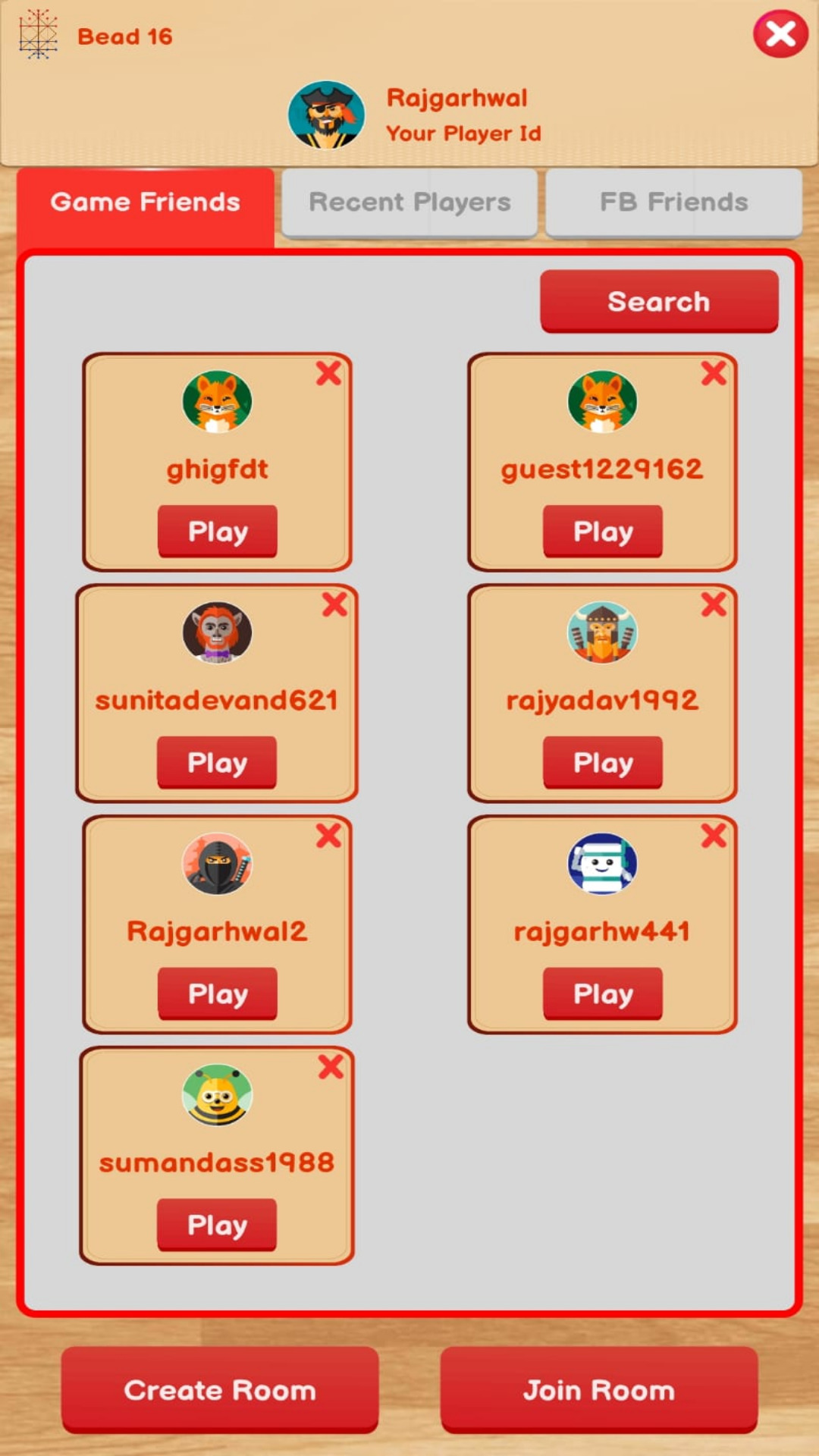
Task: Delete rajgarhw441 from friends
Action: tap(714, 836)
